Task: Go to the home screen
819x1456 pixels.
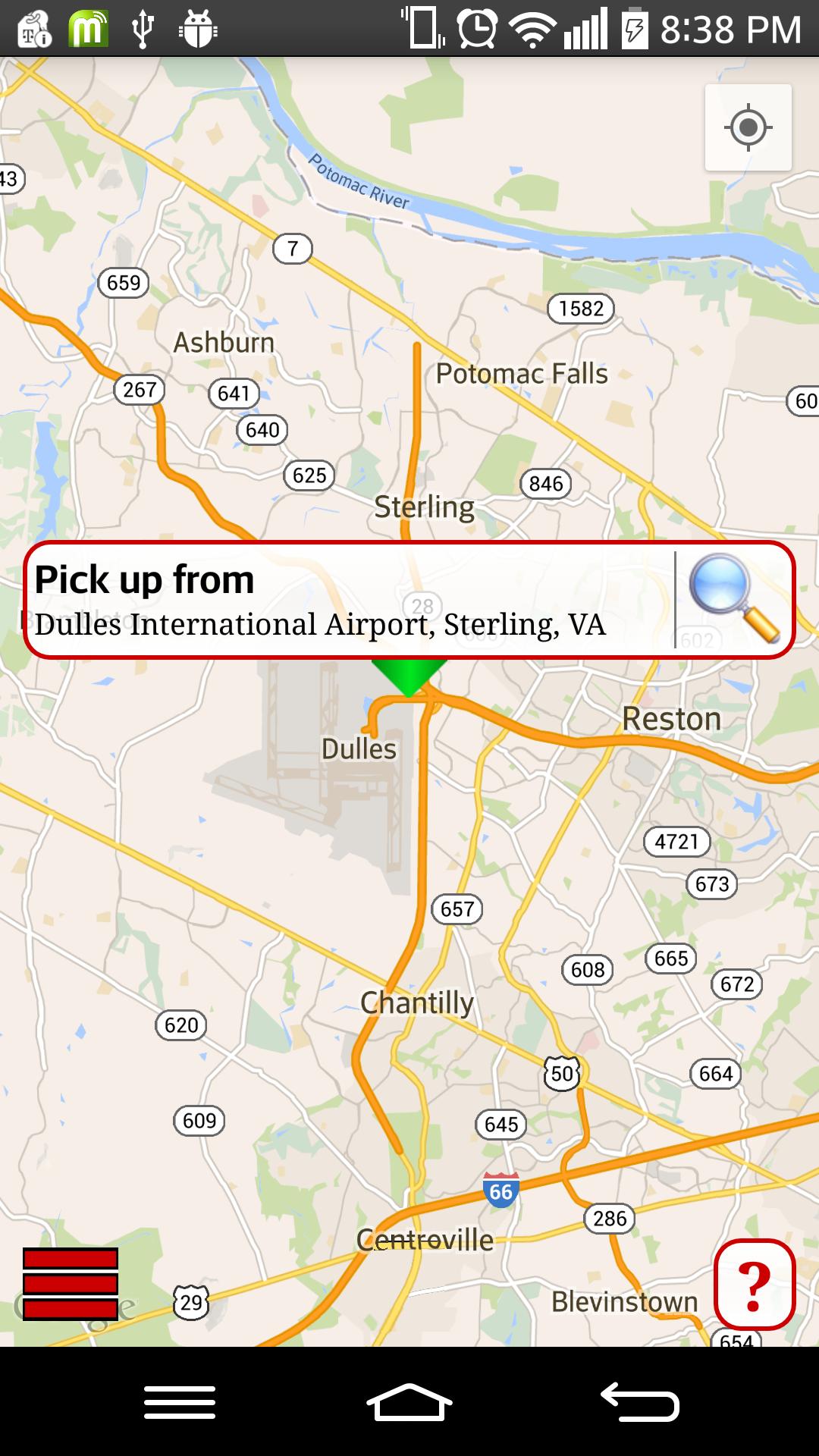Action: (409, 1402)
